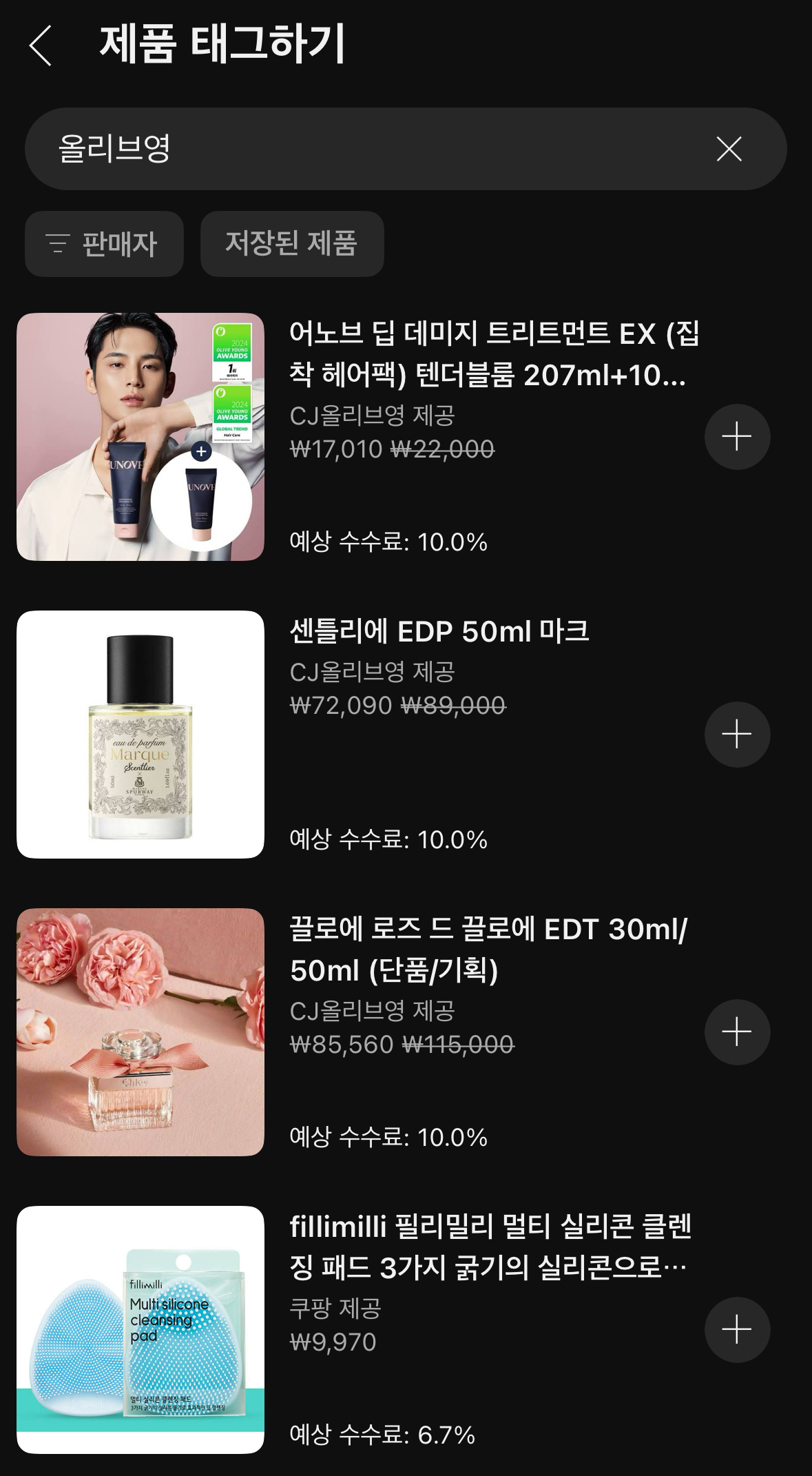
Task: Open 끌로에 로즈 드 끌로에 product image
Action: (140, 1032)
